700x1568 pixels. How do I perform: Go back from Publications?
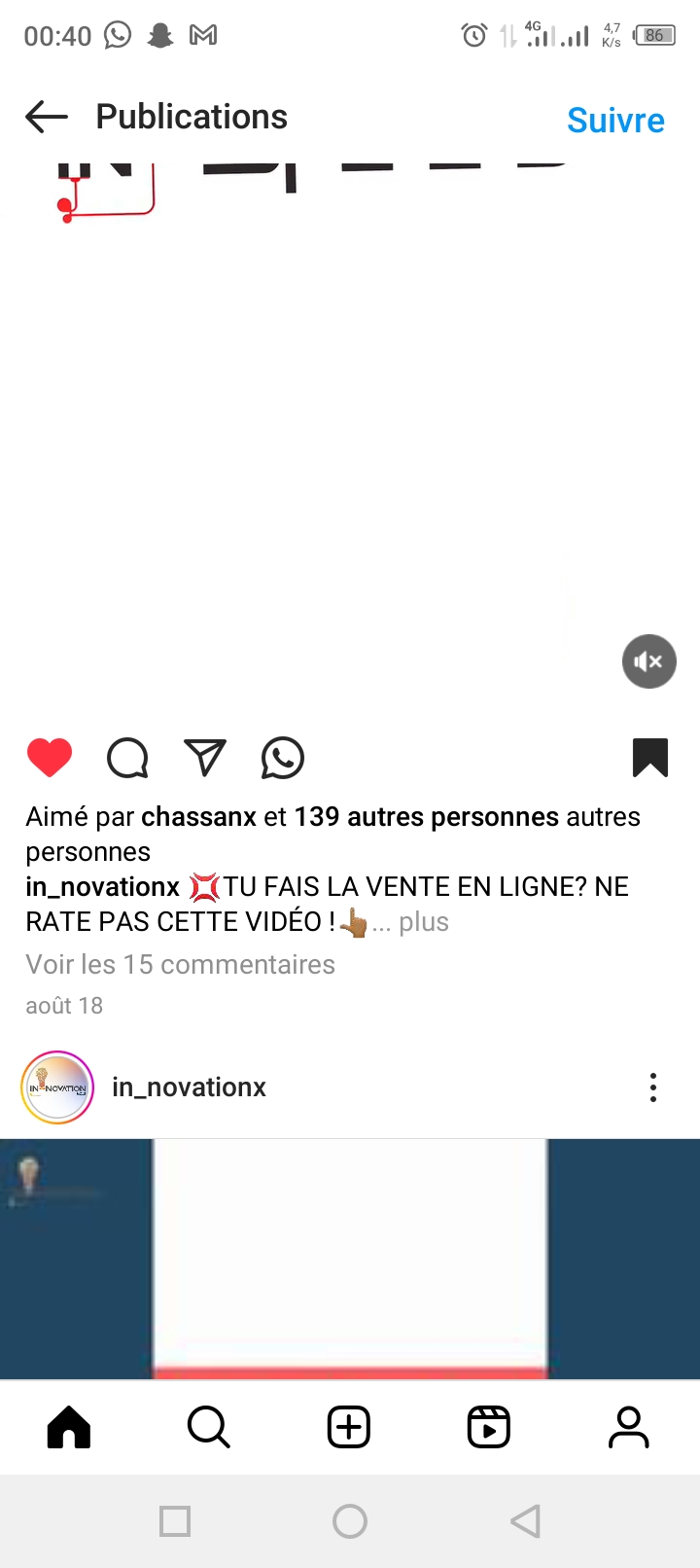(x=47, y=118)
